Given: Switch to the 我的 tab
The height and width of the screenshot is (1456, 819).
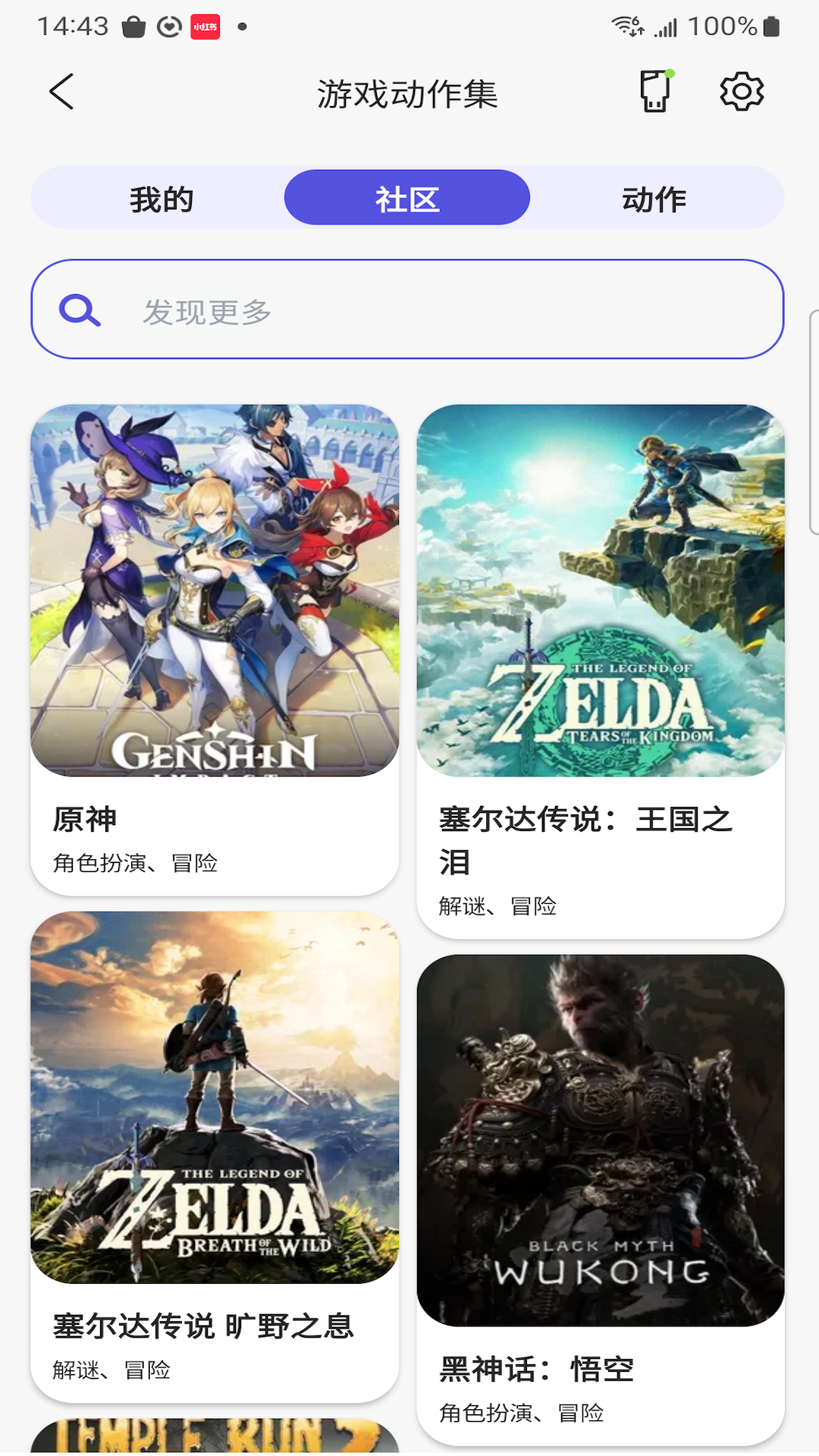Looking at the screenshot, I should [161, 198].
